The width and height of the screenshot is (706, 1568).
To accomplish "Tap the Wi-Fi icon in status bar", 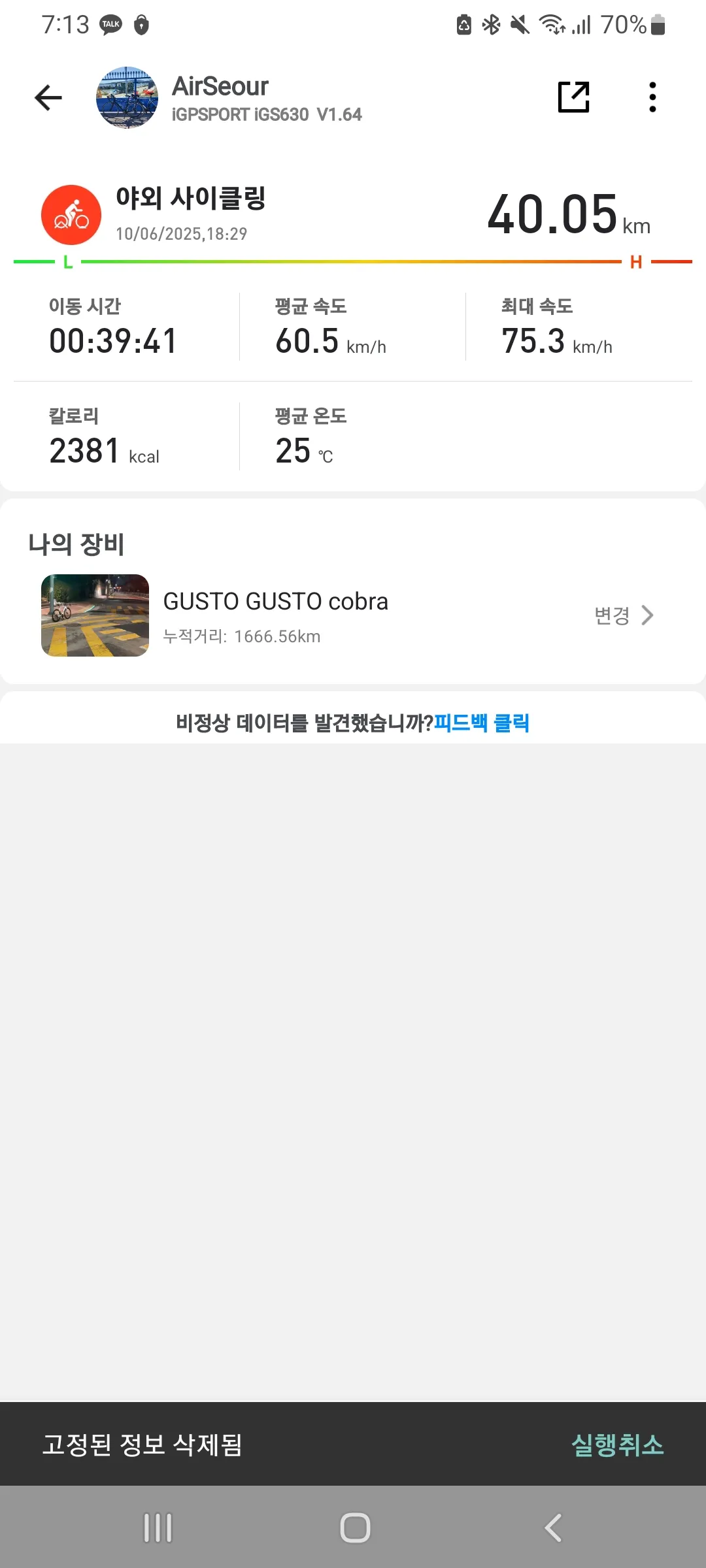I will [549, 24].
